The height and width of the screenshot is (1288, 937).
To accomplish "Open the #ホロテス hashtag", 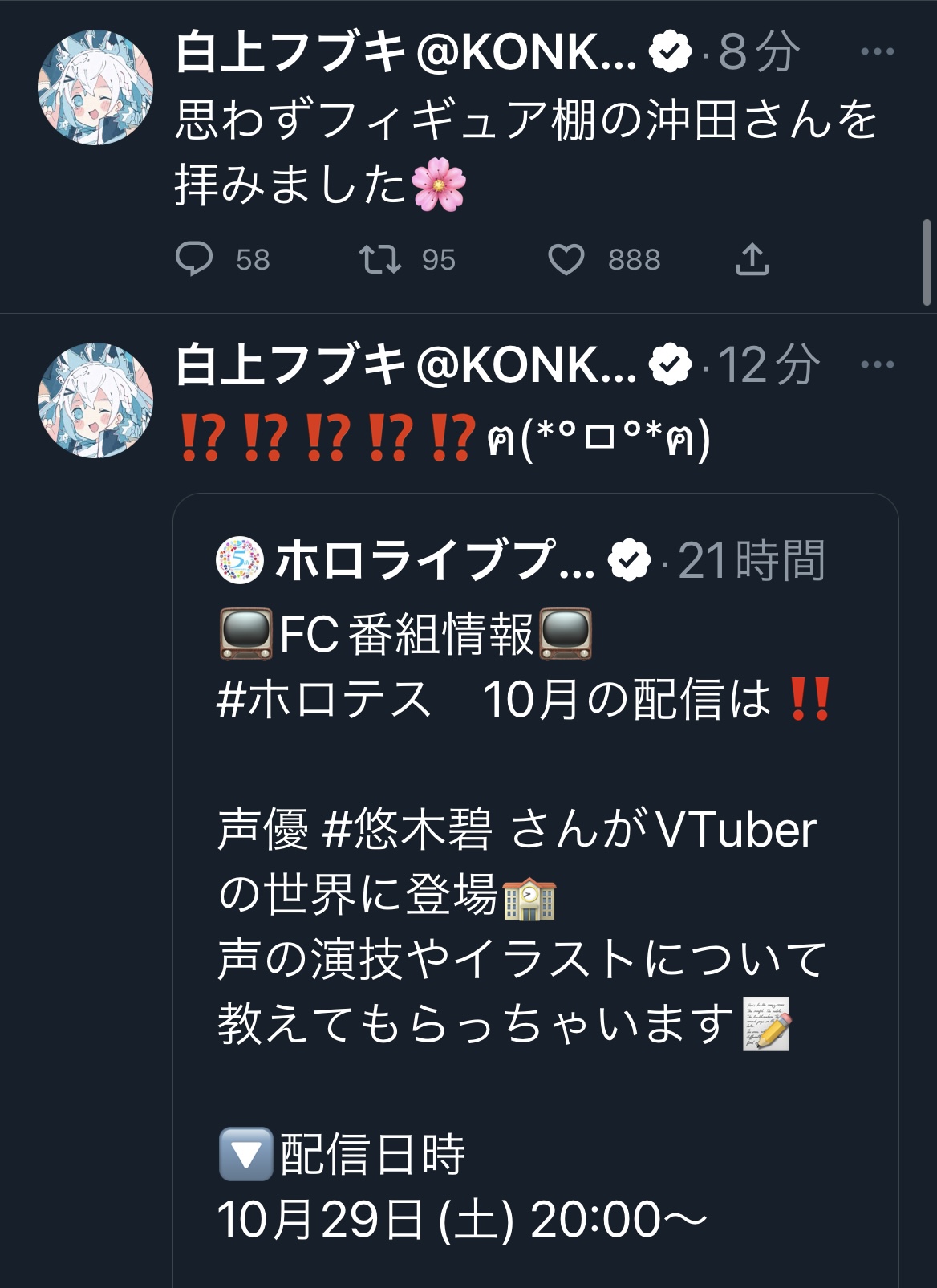I will [x=324, y=700].
